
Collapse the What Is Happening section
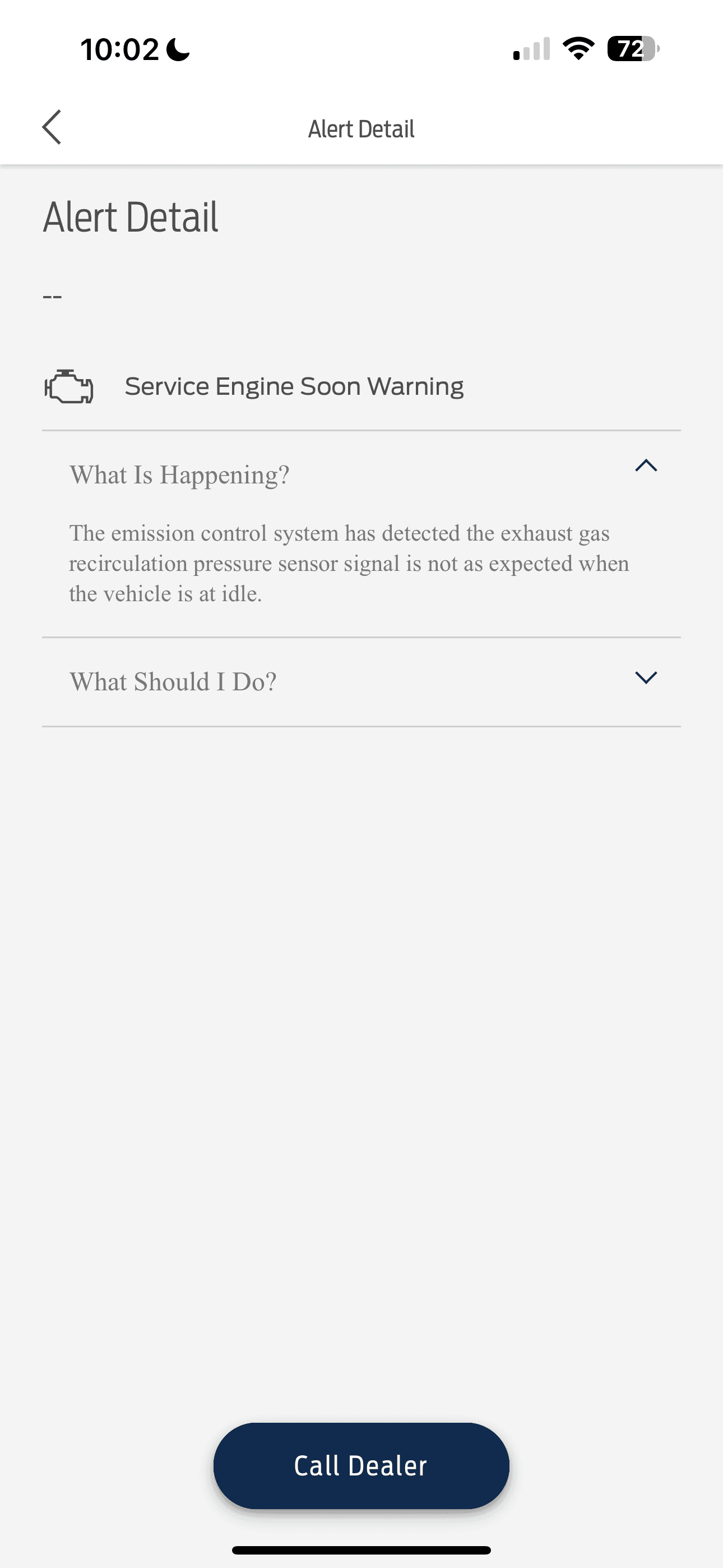pyautogui.click(x=646, y=465)
